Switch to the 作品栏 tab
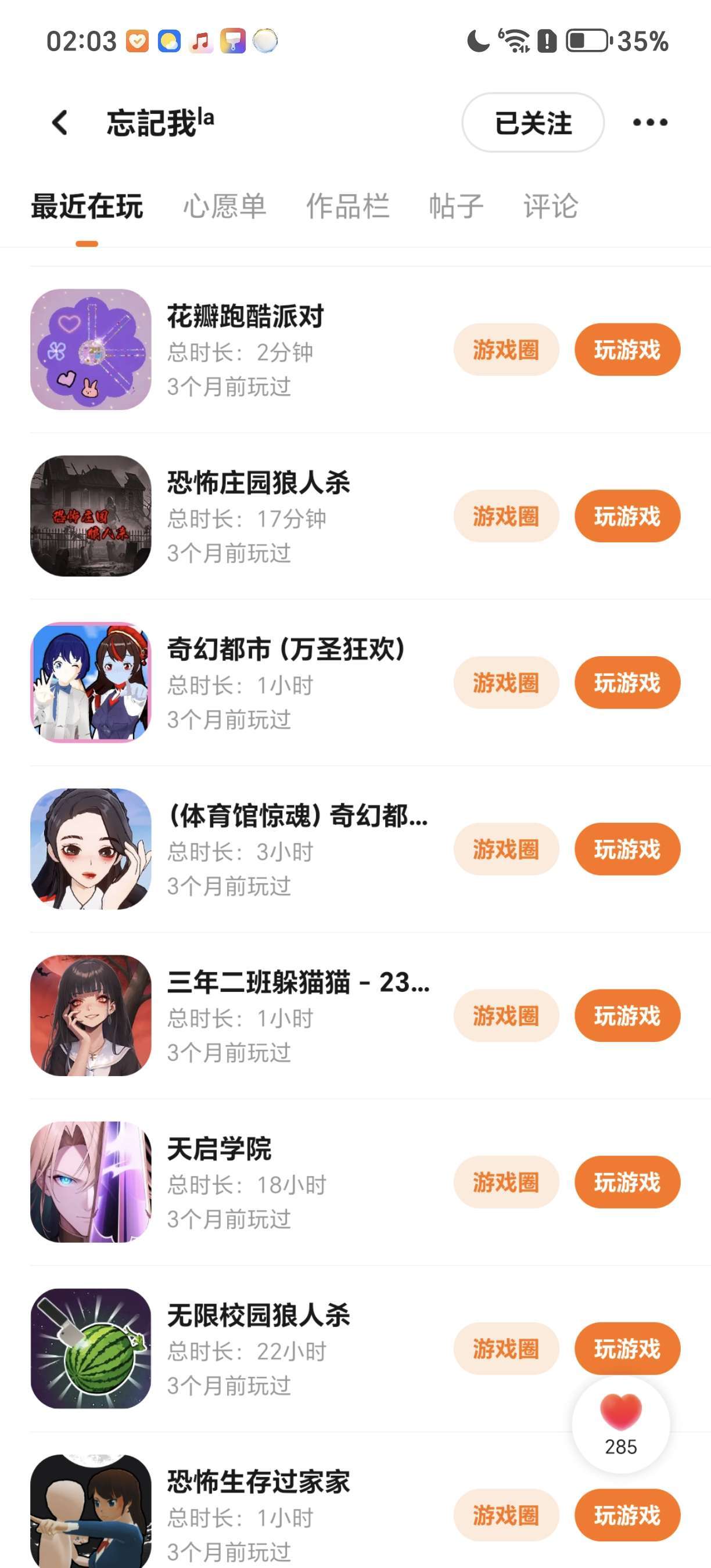This screenshot has width=711, height=1568. (x=347, y=206)
